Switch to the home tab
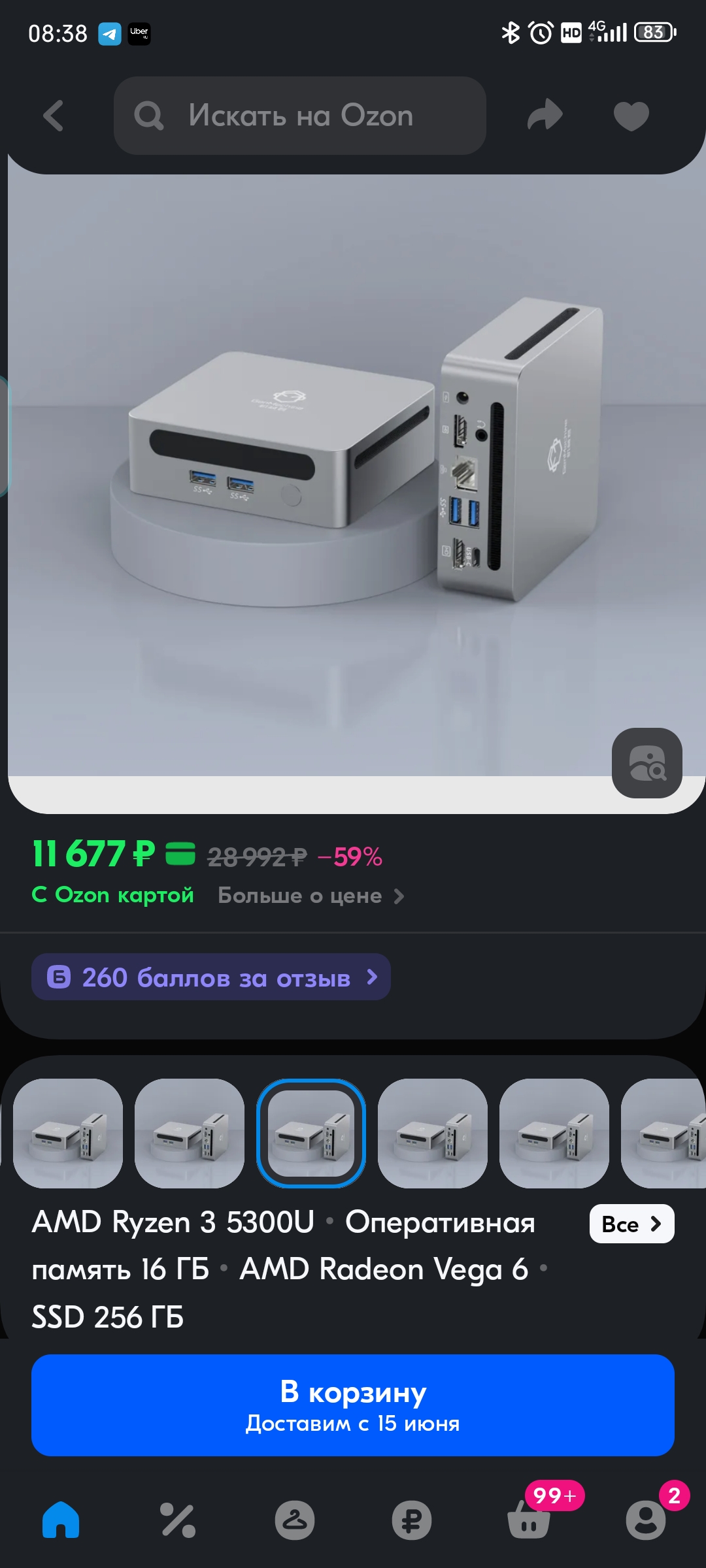Screen dimensions: 706x1568 (61, 1520)
